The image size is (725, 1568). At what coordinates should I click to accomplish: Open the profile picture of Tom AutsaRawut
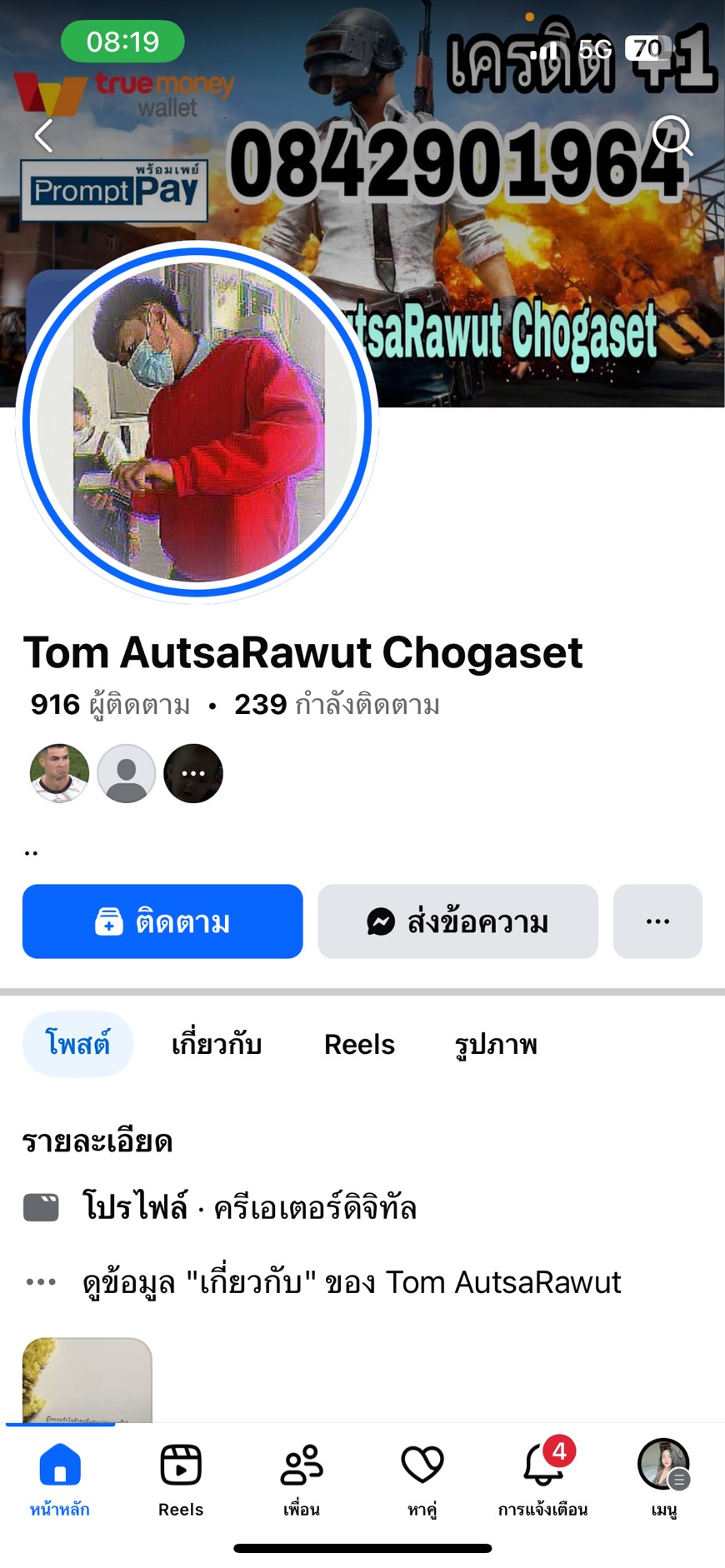click(x=197, y=421)
